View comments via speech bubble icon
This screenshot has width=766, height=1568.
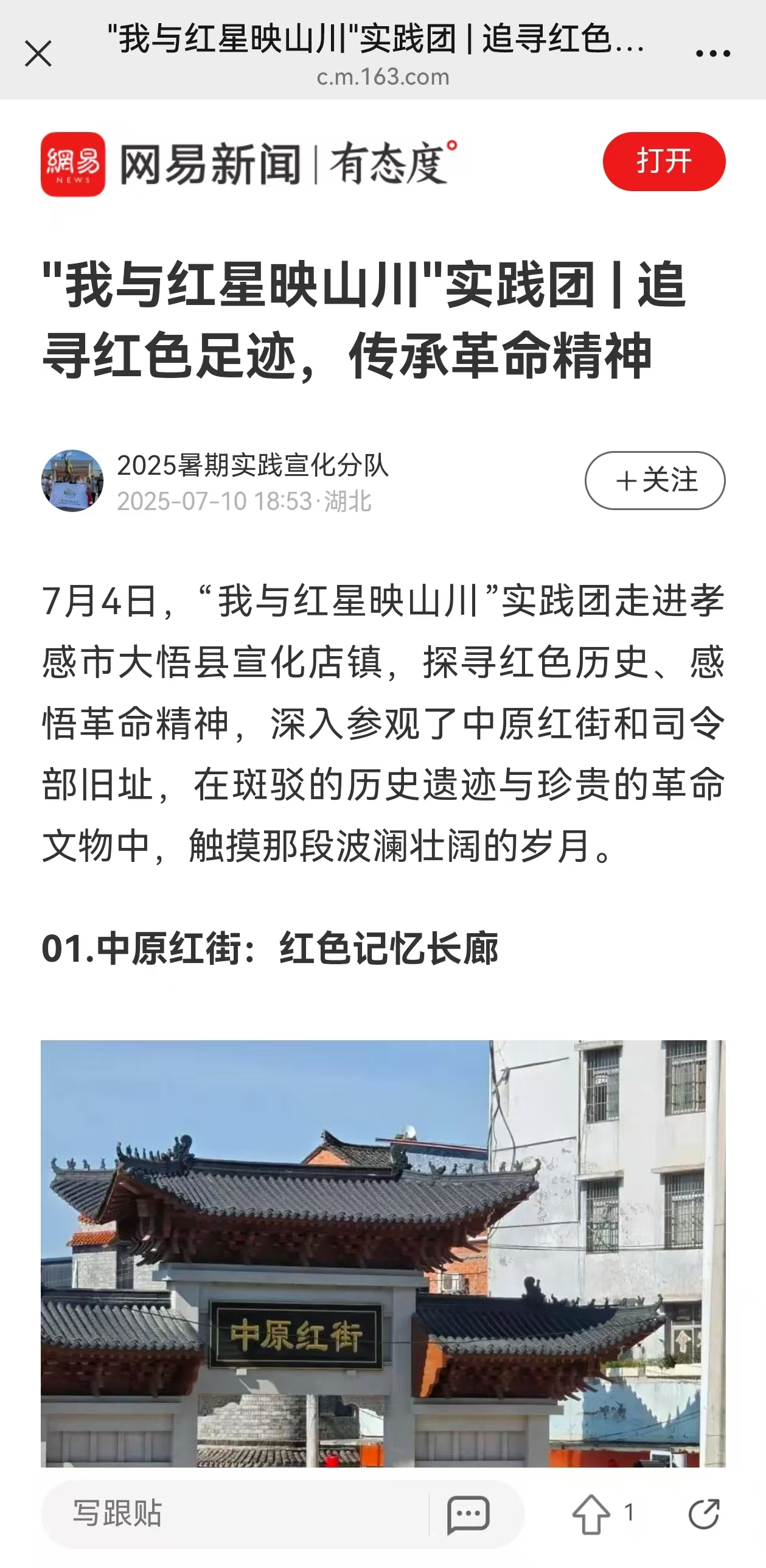[468, 1514]
